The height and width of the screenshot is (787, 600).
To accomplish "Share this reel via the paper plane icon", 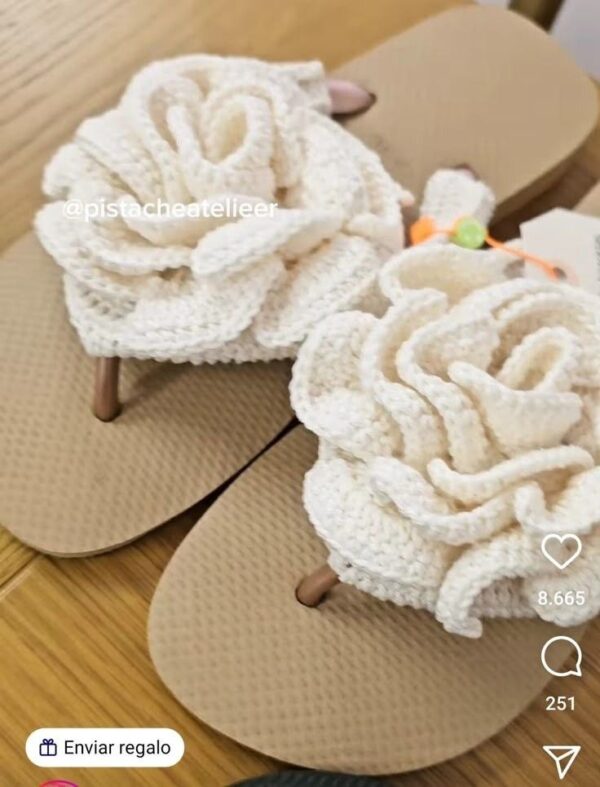I will [x=561, y=761].
